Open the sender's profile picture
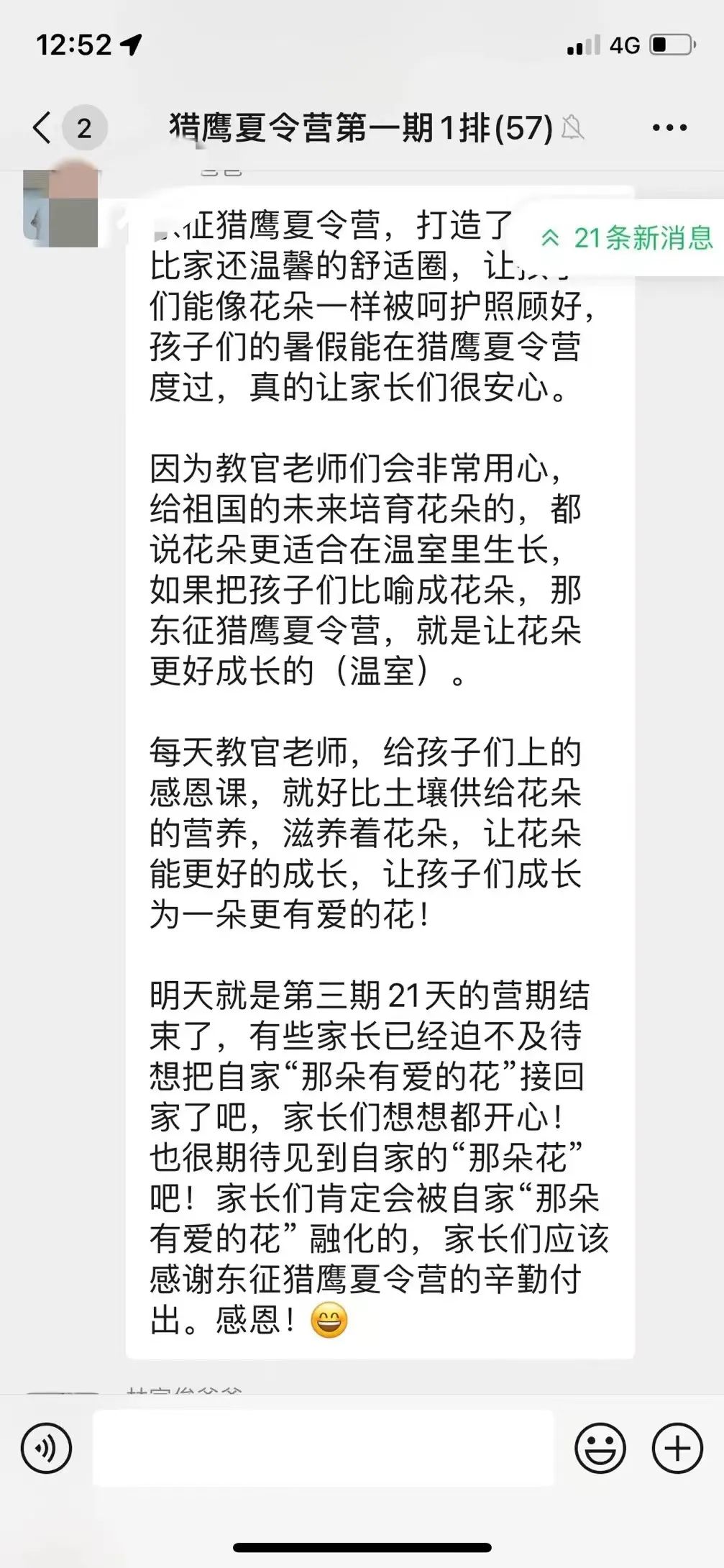This screenshot has width=724, height=1568. click(60, 209)
